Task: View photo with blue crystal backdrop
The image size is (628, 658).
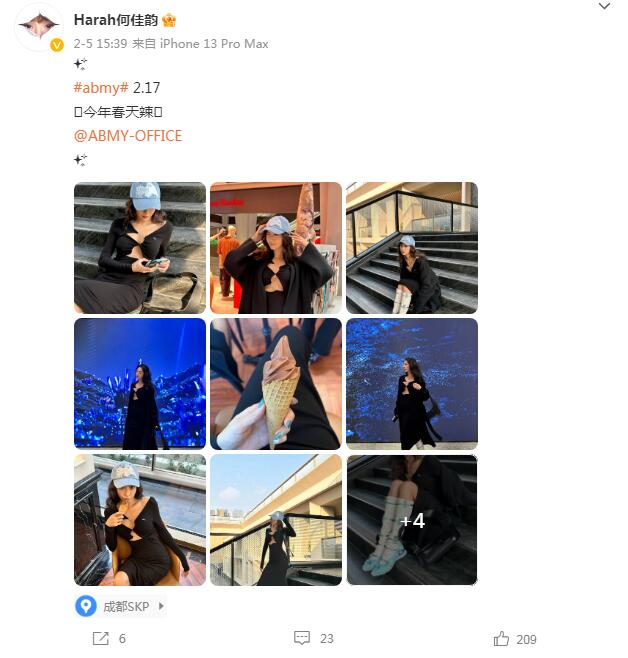Action: click(x=140, y=383)
